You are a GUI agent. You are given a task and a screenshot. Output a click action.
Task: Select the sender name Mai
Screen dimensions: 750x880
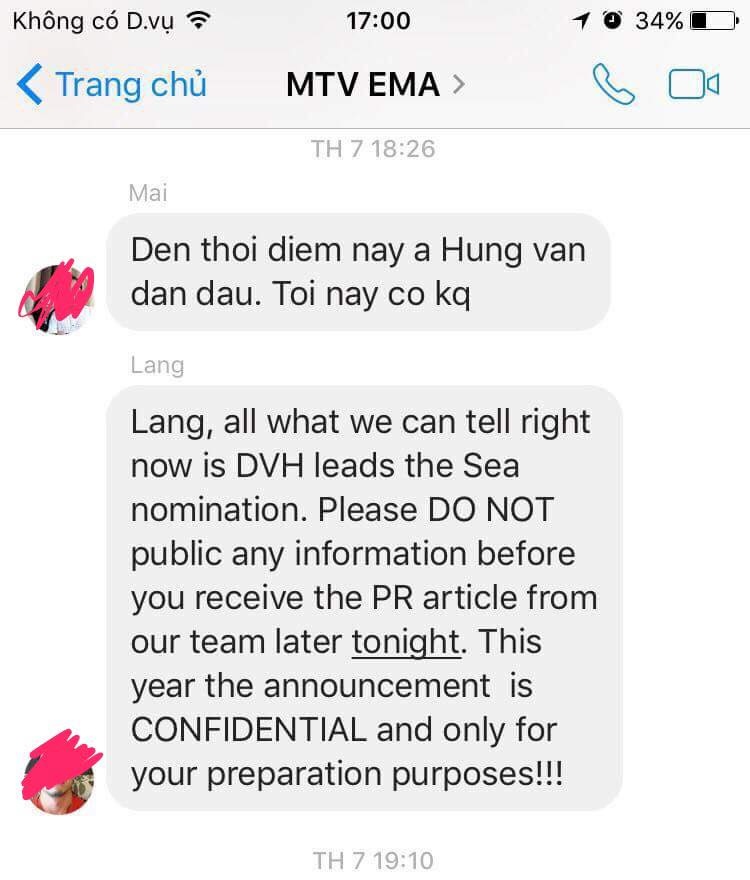(x=147, y=193)
